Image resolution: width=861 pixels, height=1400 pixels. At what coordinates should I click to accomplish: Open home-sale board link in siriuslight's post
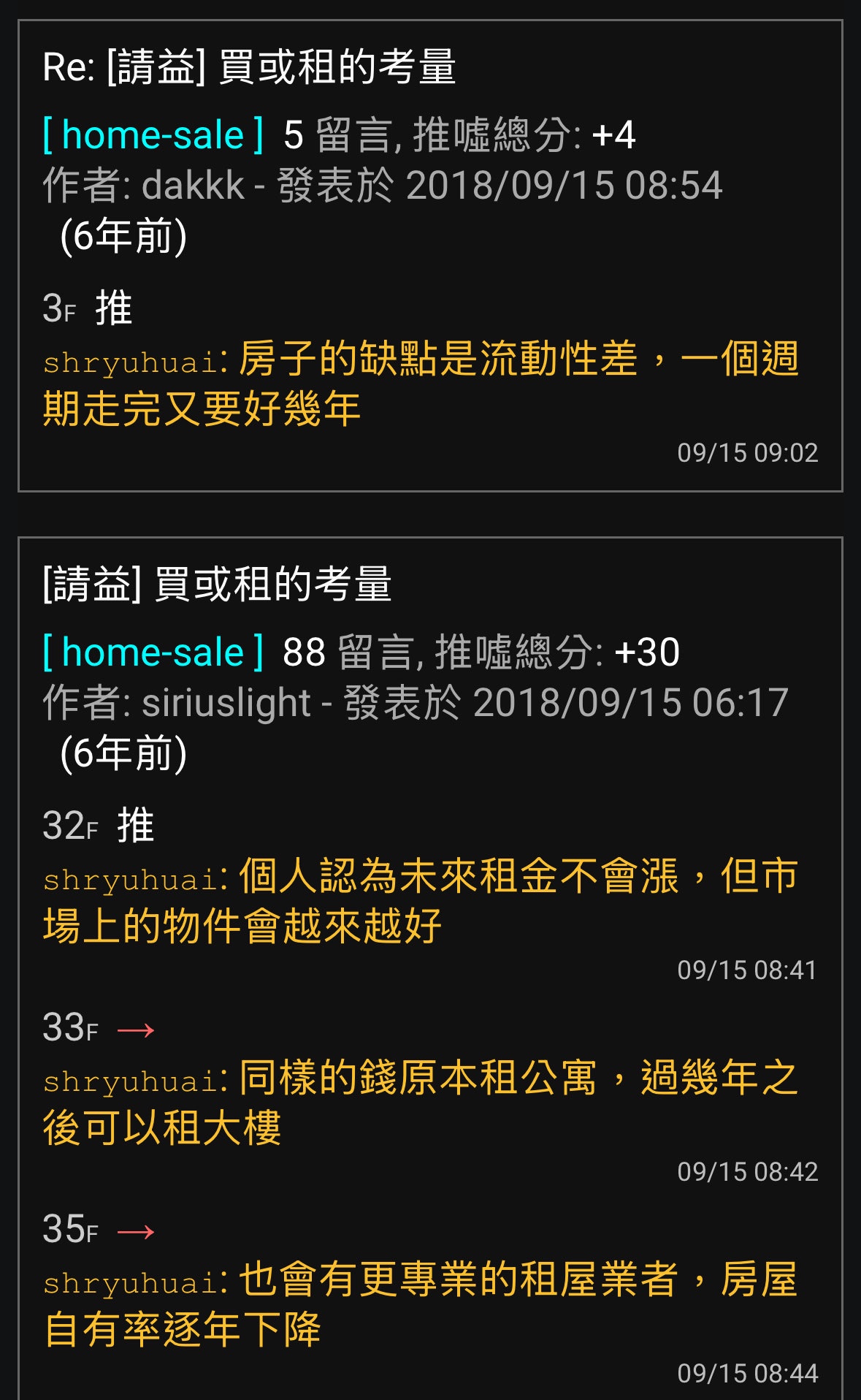pos(153,652)
